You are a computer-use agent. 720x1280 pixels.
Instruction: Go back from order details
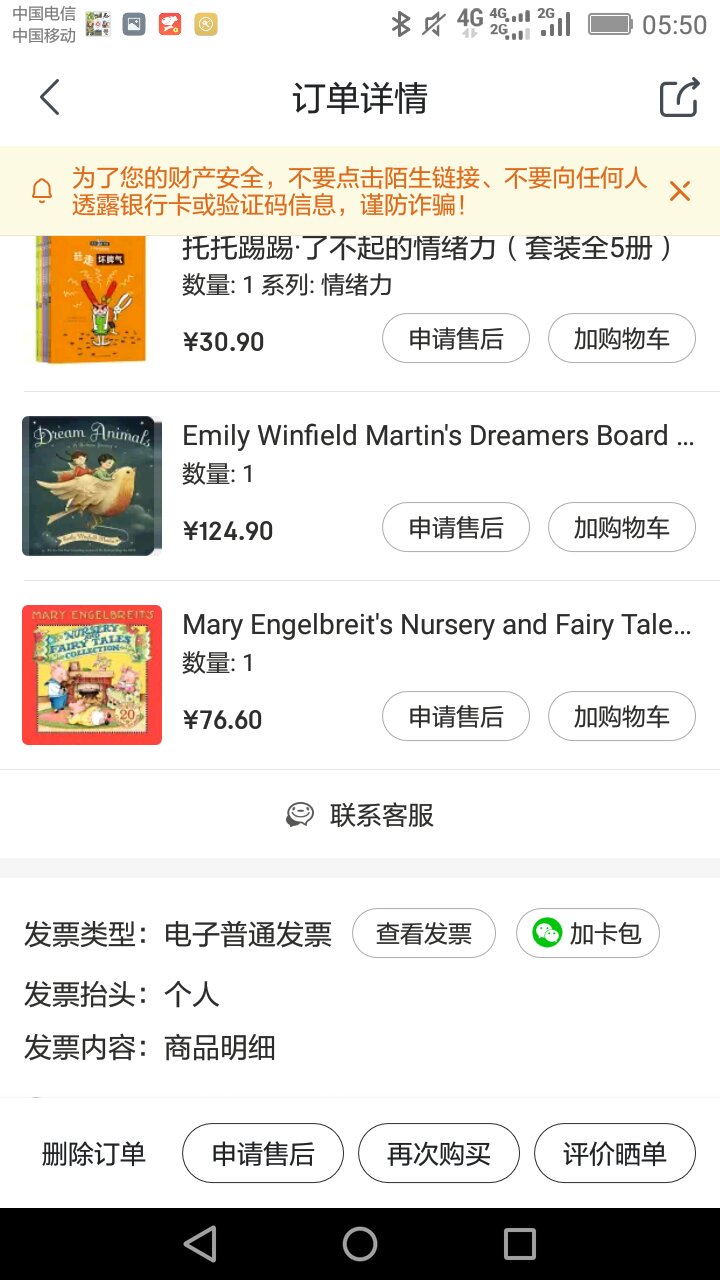tap(50, 98)
